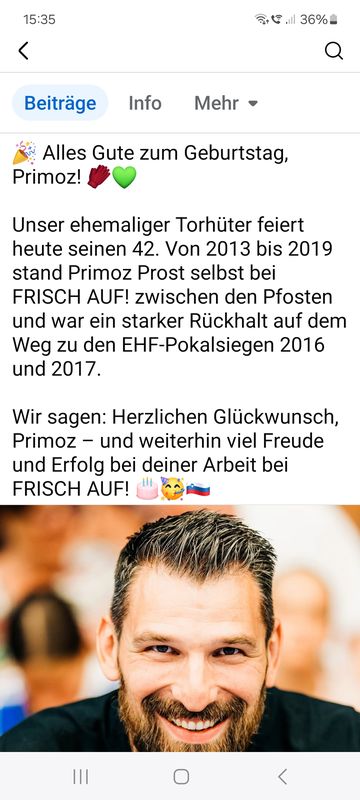The image size is (360, 800).
Task: Open the search magnifier icon
Action: click(x=334, y=51)
